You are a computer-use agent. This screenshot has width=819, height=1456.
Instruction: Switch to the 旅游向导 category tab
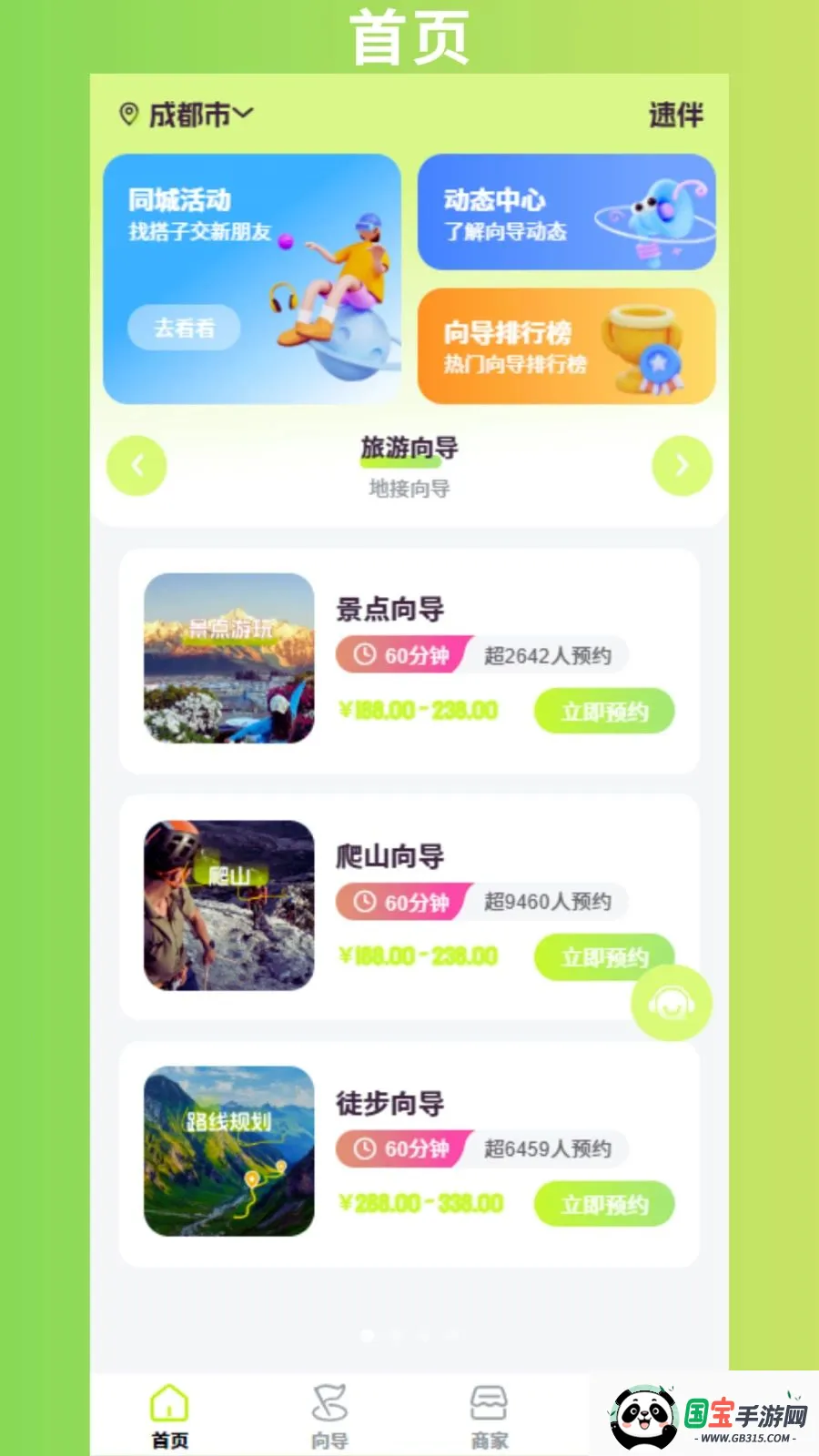(x=409, y=449)
